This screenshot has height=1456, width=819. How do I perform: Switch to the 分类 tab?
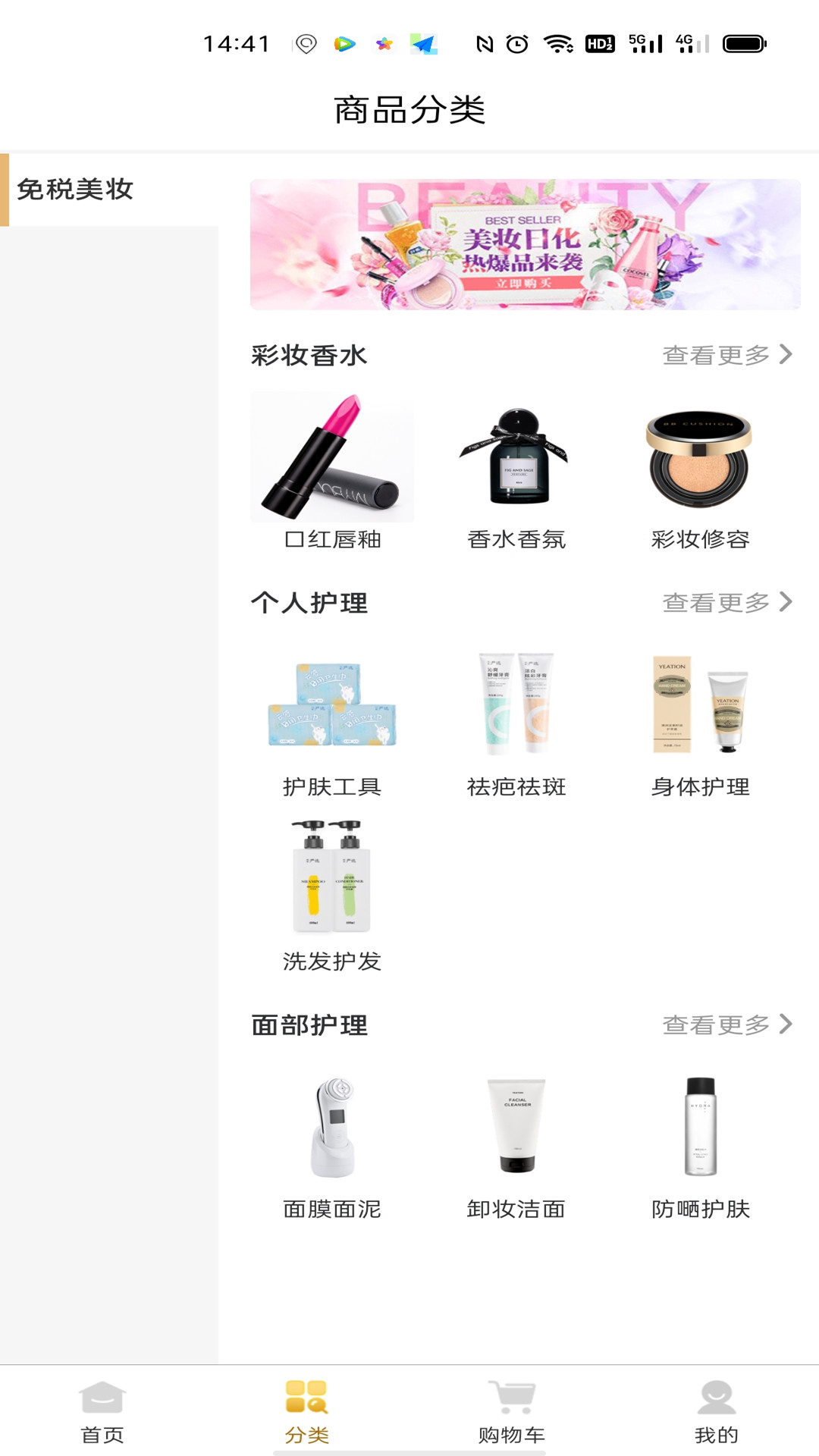pos(307,1412)
